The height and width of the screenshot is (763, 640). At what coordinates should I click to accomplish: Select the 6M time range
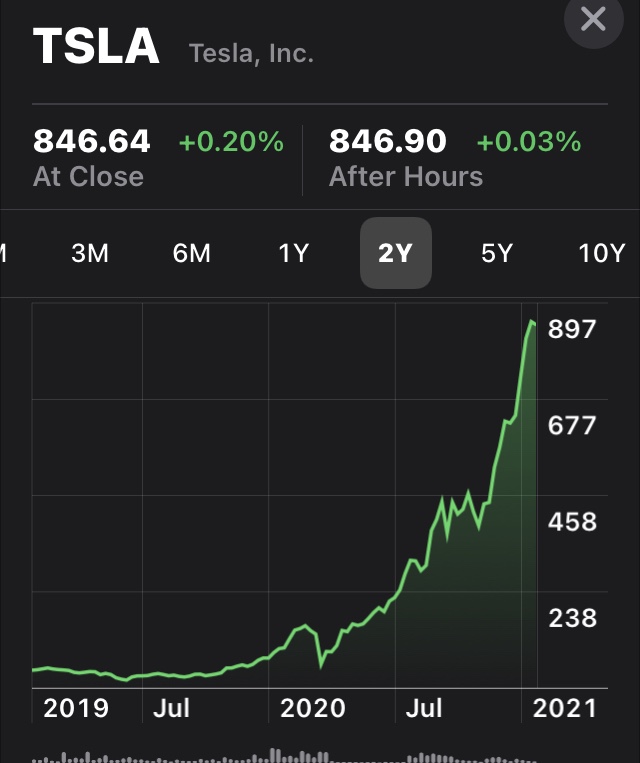coord(191,253)
